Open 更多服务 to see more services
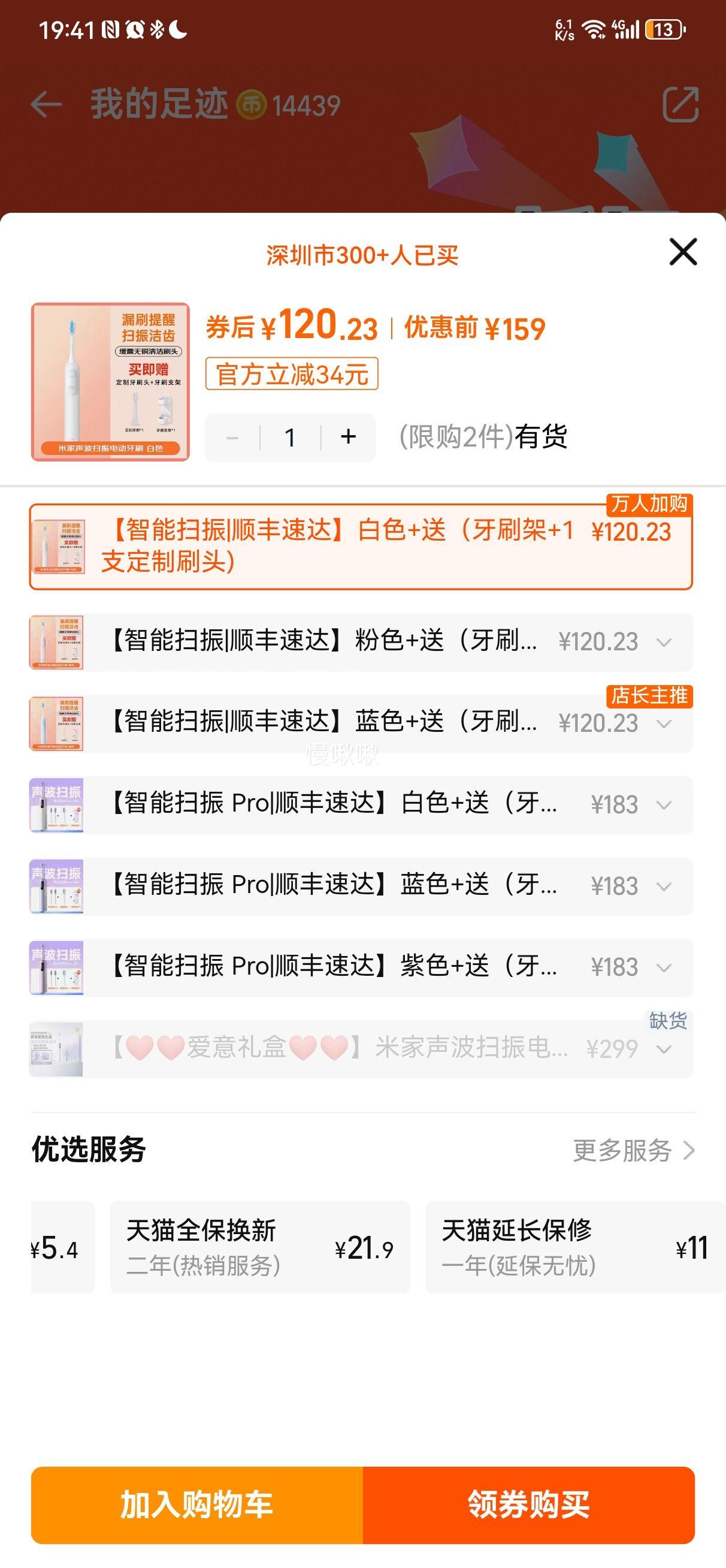 tap(633, 1150)
